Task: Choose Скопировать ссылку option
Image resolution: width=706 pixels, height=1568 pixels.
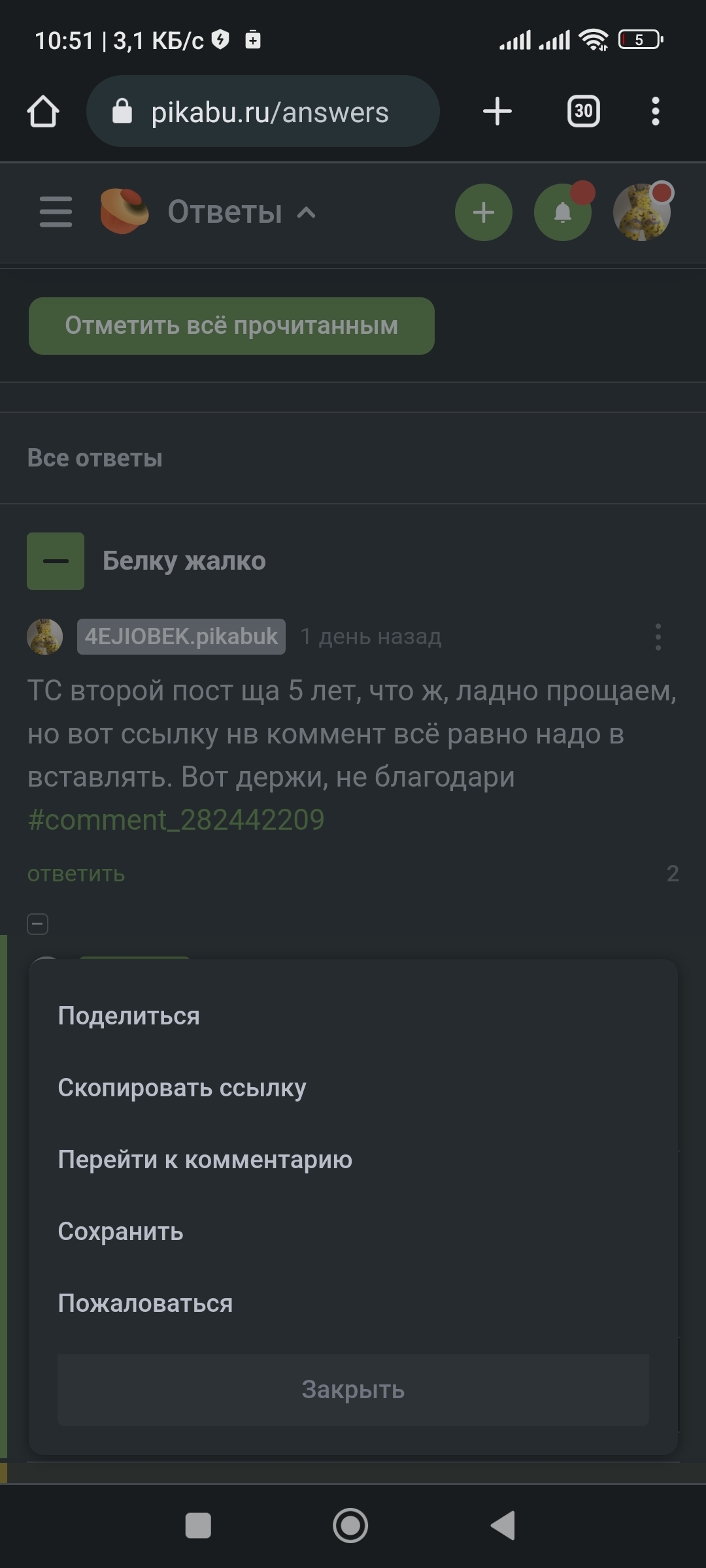Action: (182, 1088)
